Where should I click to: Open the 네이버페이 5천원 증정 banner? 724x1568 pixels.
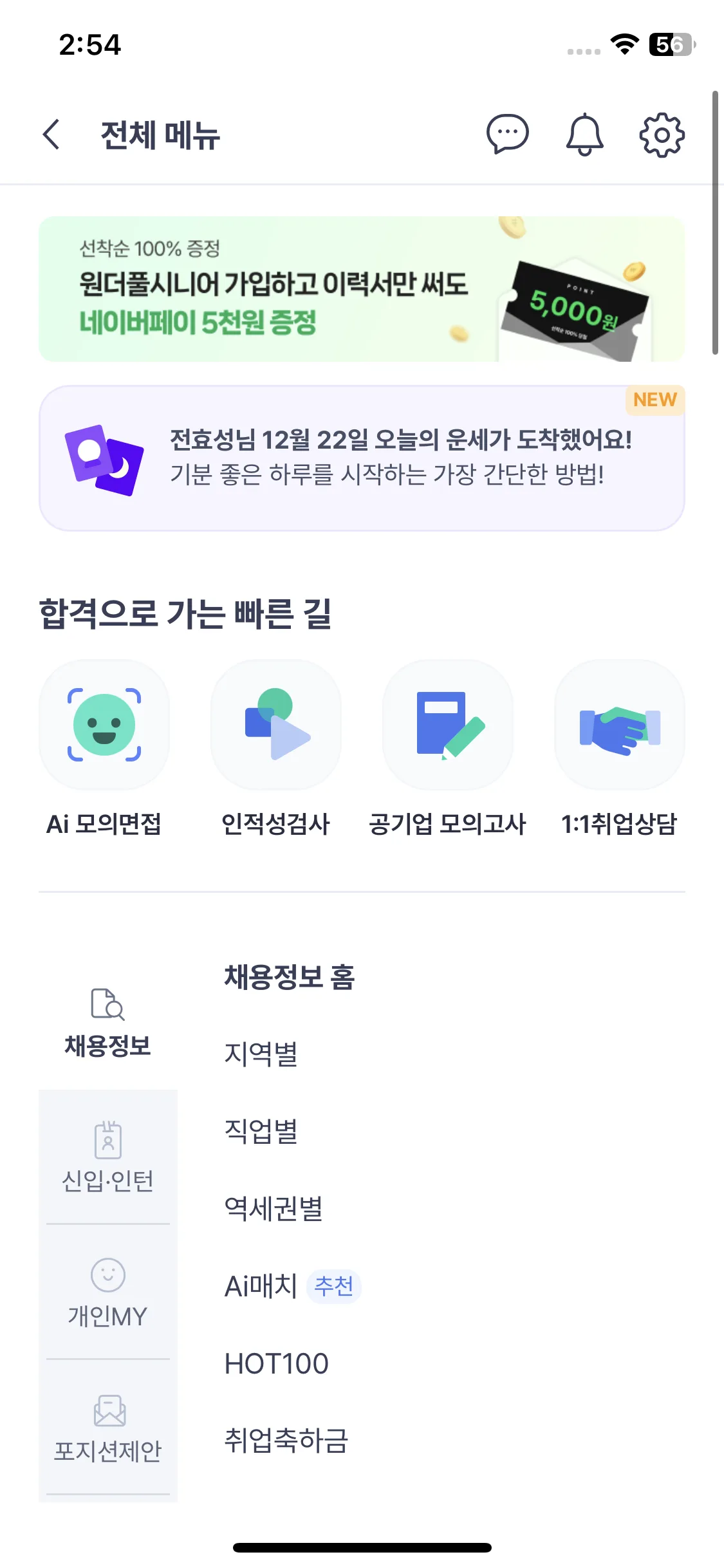tap(362, 289)
